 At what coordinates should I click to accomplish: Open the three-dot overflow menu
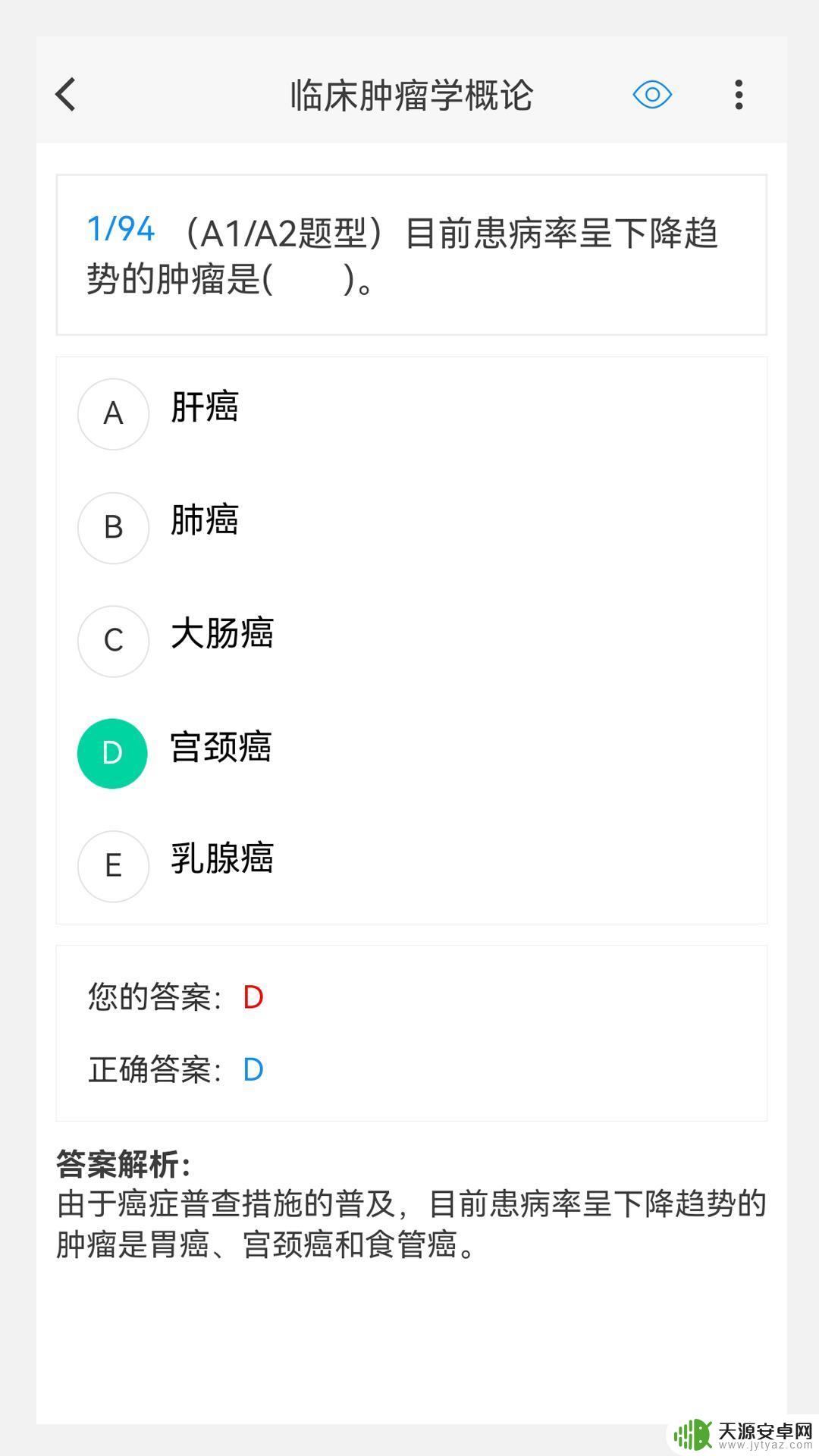[739, 95]
